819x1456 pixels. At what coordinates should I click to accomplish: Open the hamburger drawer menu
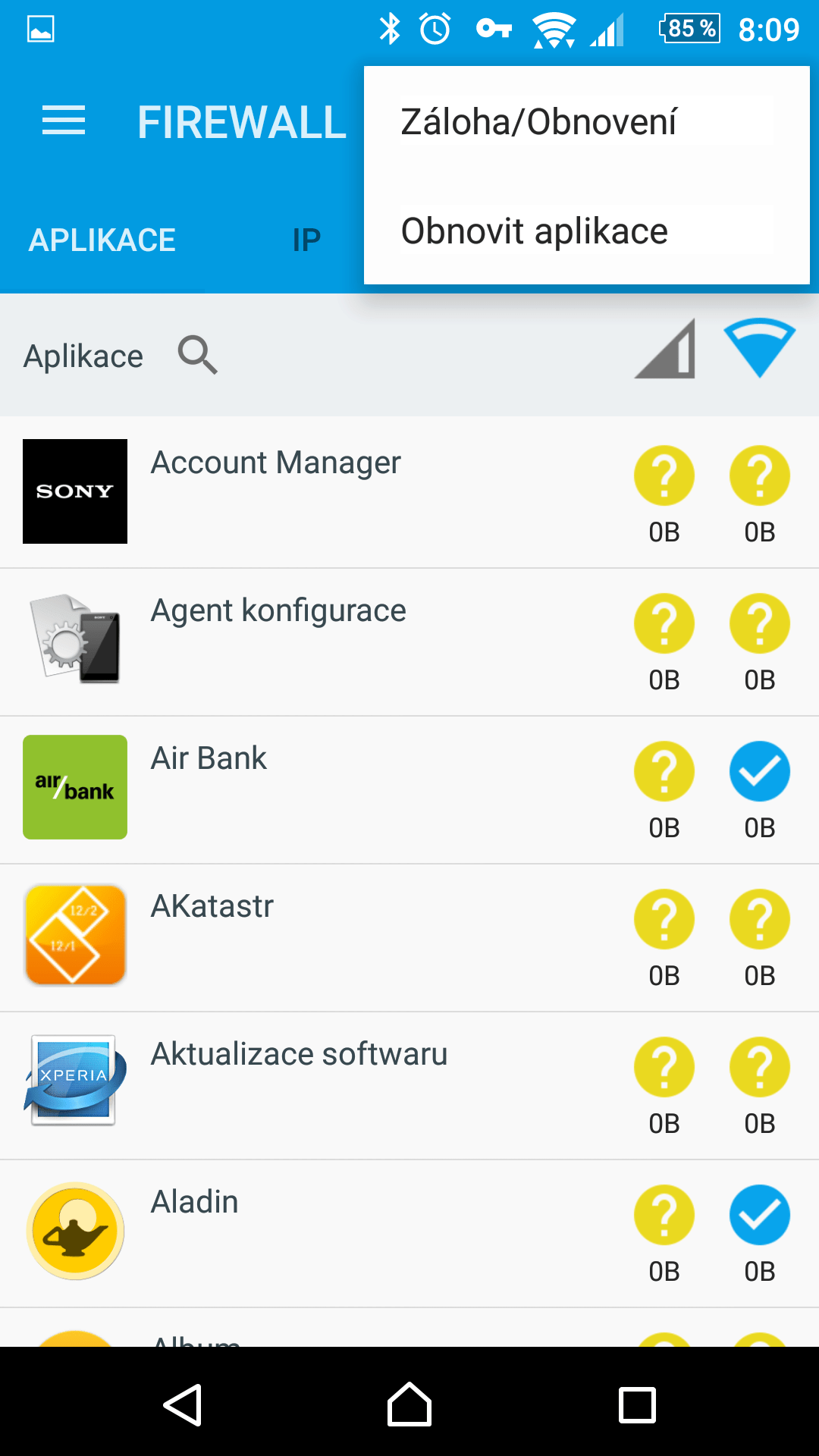(x=64, y=121)
